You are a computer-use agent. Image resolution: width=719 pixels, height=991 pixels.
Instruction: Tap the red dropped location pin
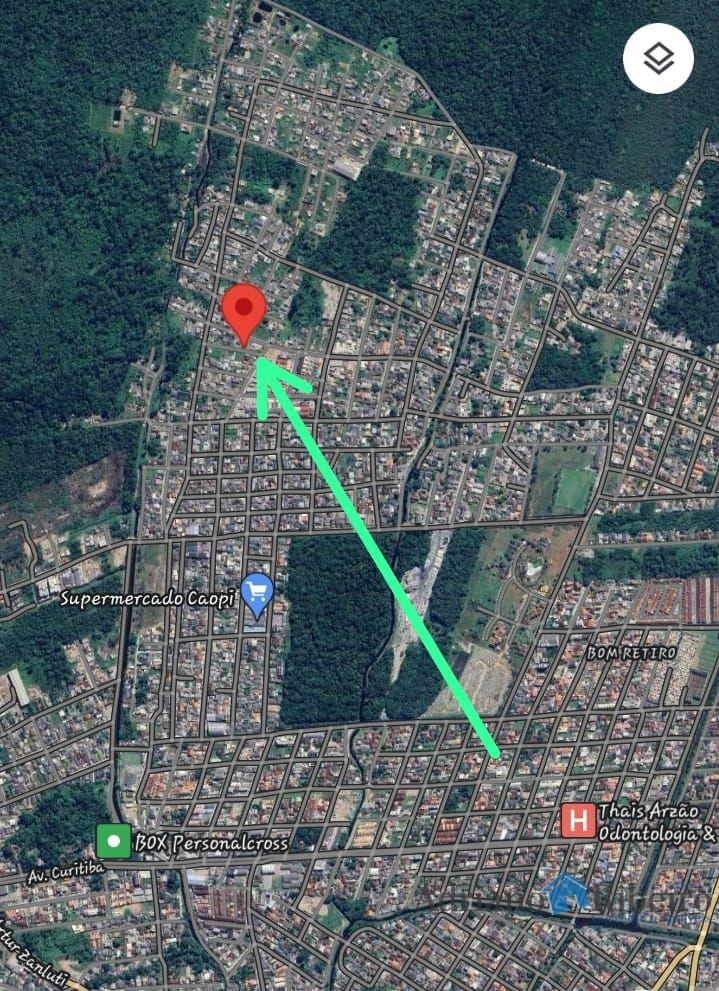(243, 310)
